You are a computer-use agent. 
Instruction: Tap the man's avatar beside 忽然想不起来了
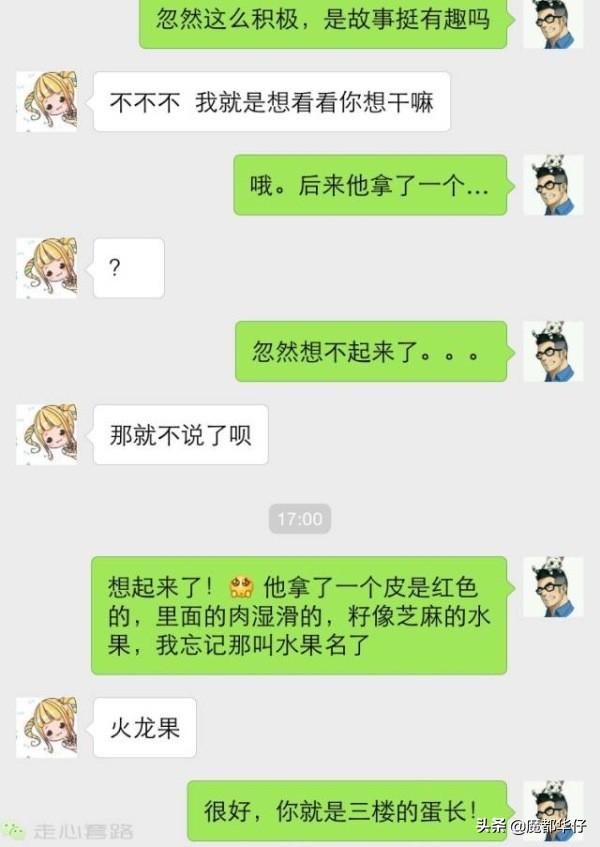click(554, 352)
